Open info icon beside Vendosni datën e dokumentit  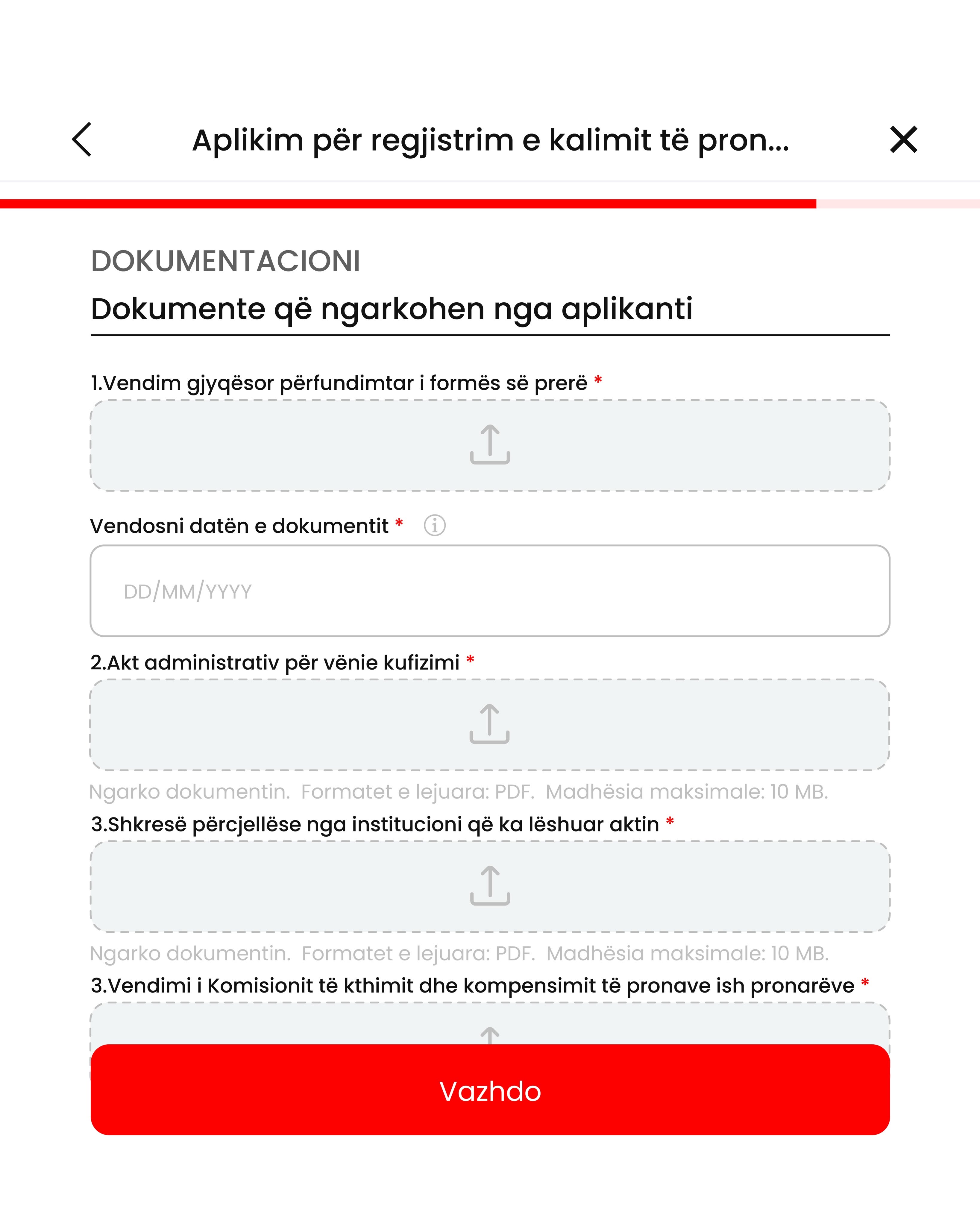pyautogui.click(x=435, y=525)
